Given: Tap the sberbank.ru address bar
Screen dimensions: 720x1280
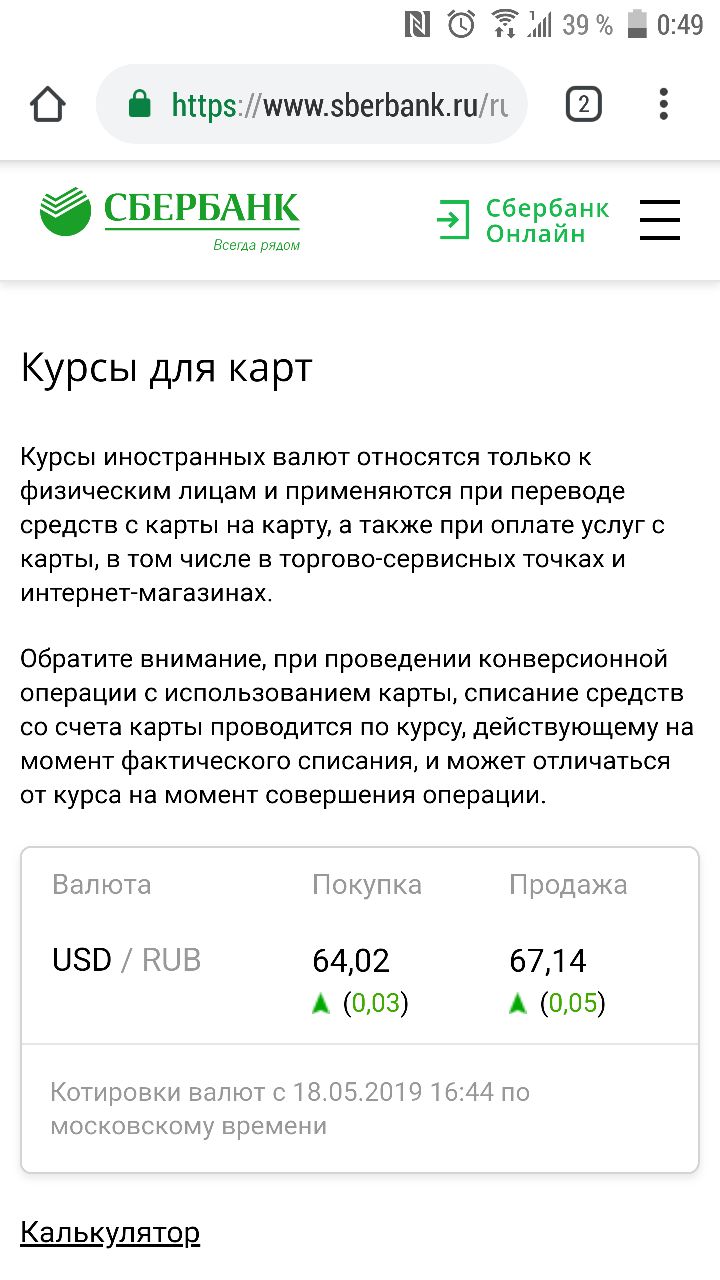Looking at the screenshot, I should pyautogui.click(x=311, y=104).
